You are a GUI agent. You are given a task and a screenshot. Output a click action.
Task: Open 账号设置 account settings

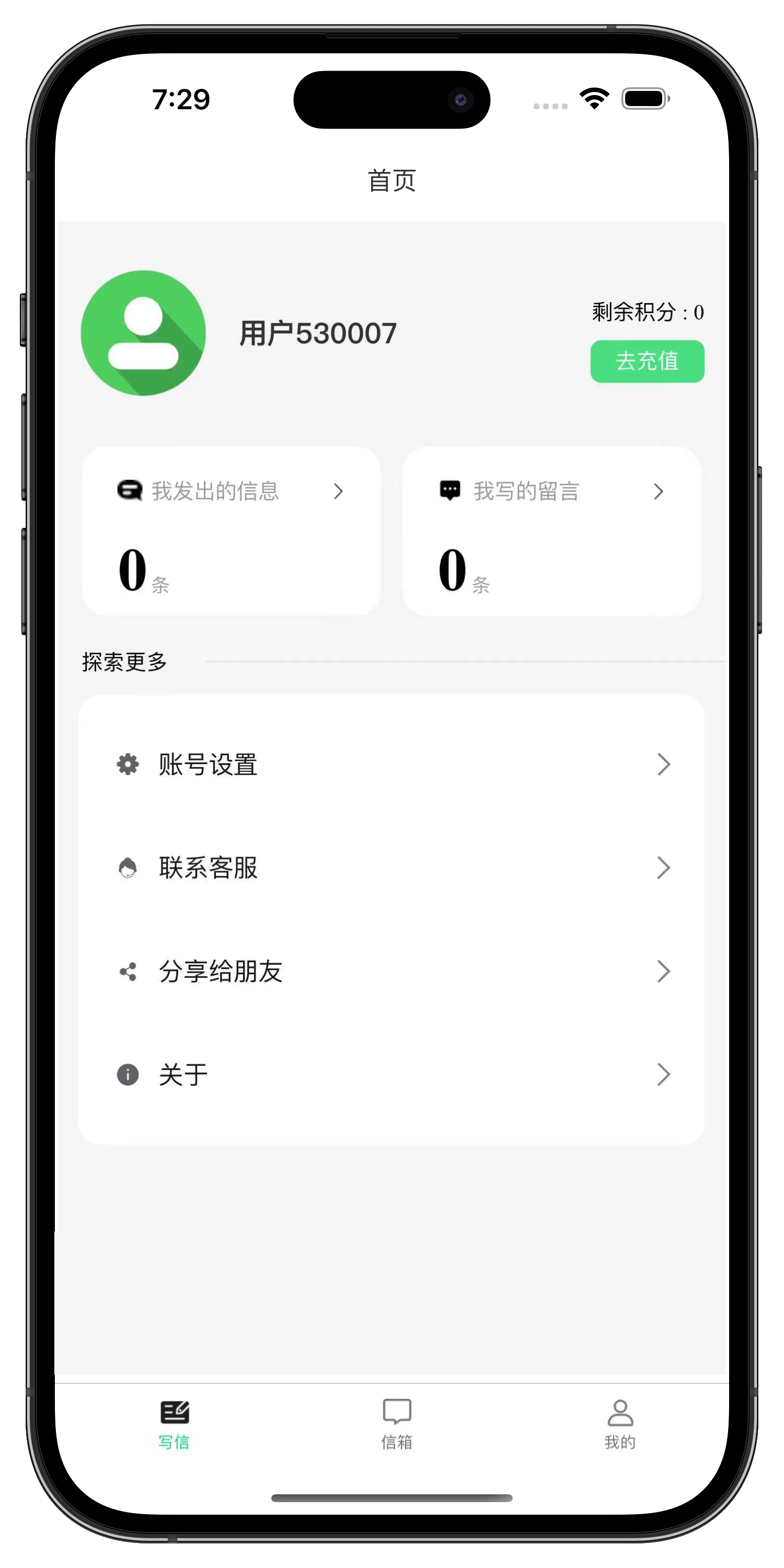[391, 765]
